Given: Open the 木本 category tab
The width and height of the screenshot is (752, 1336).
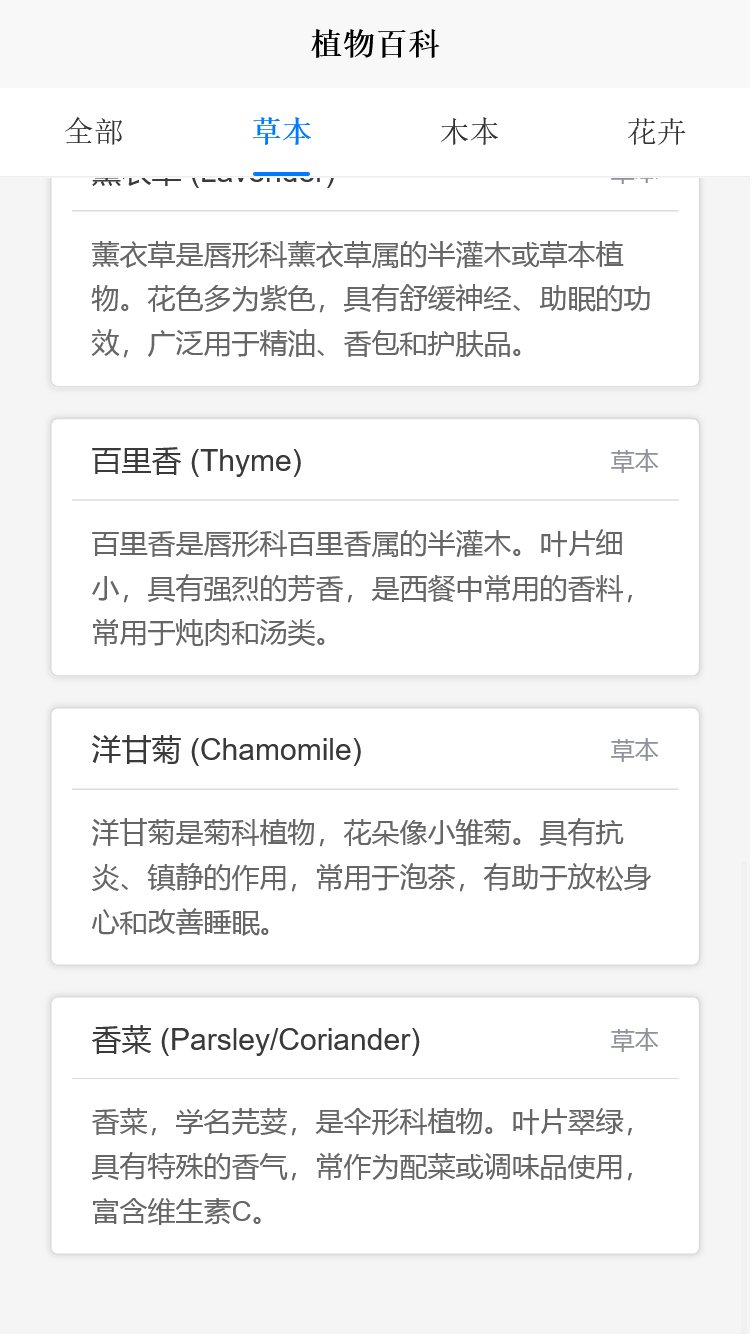Looking at the screenshot, I should click(x=470, y=131).
